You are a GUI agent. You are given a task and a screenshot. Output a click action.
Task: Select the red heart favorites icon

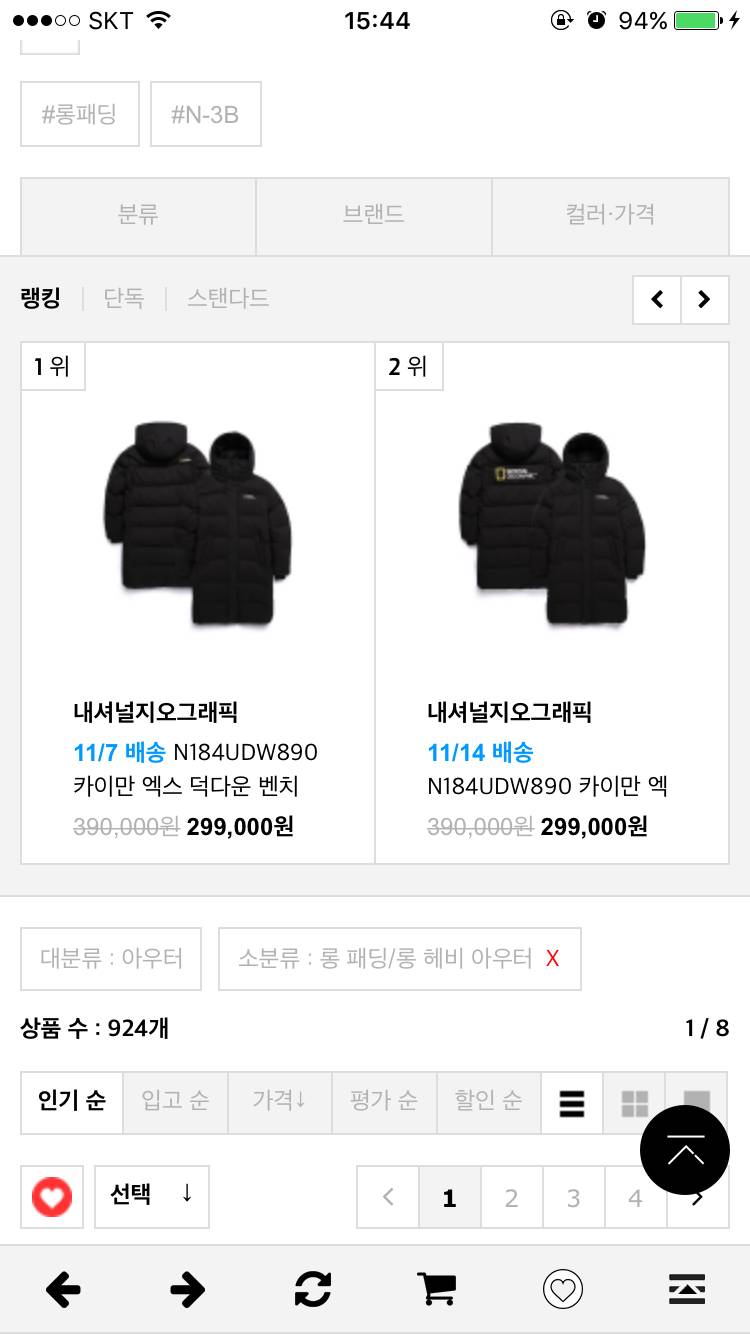[x=51, y=1196]
